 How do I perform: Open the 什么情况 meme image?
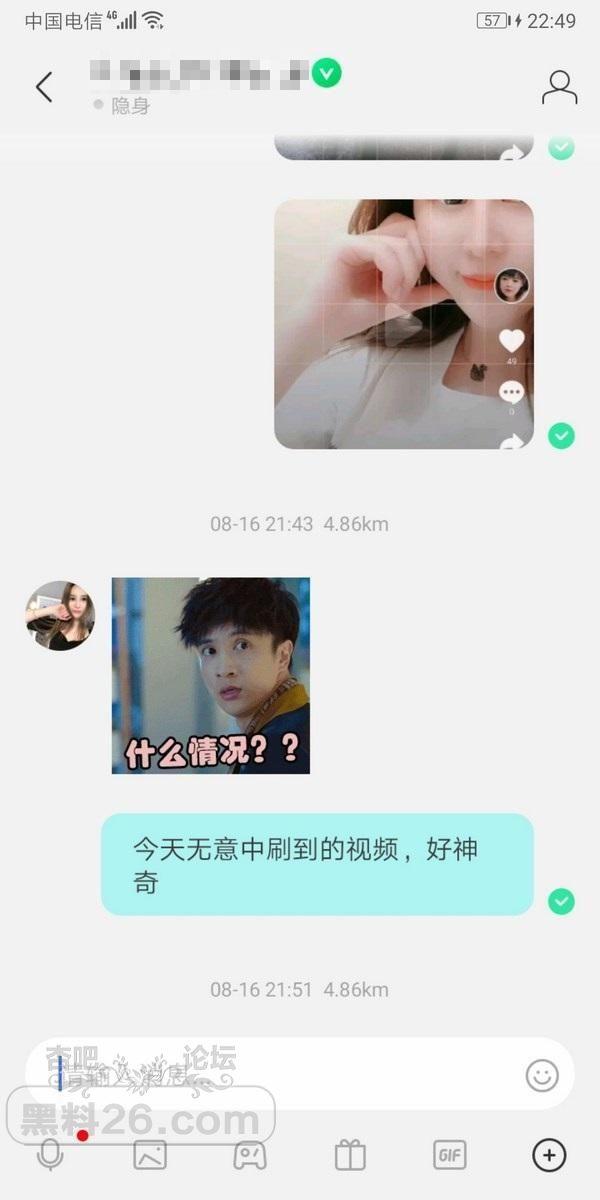(210, 675)
